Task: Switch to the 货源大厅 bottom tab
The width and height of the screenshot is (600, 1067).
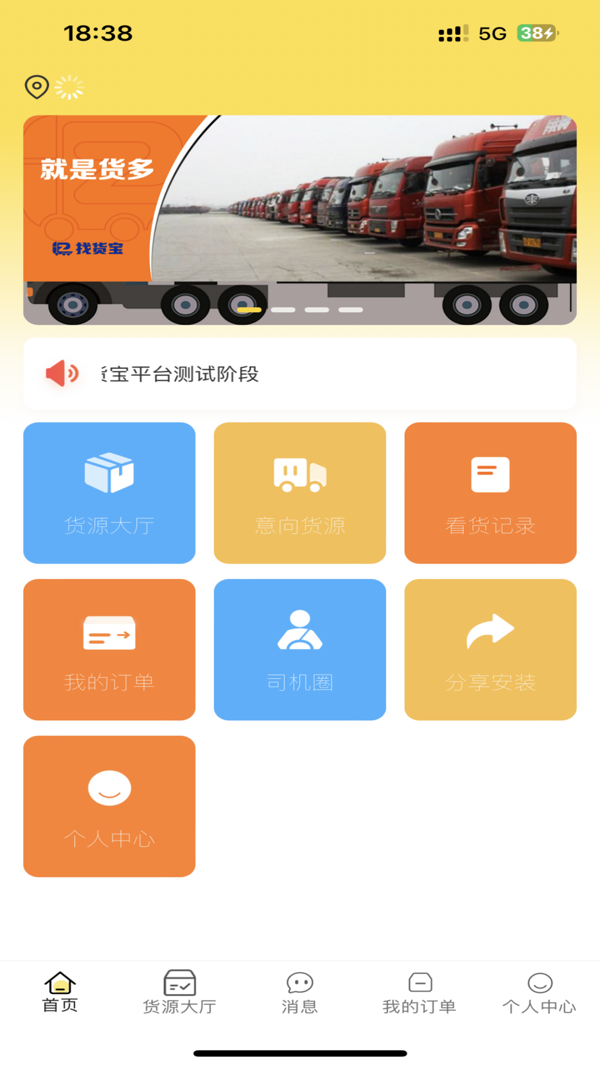Action: coord(180,992)
